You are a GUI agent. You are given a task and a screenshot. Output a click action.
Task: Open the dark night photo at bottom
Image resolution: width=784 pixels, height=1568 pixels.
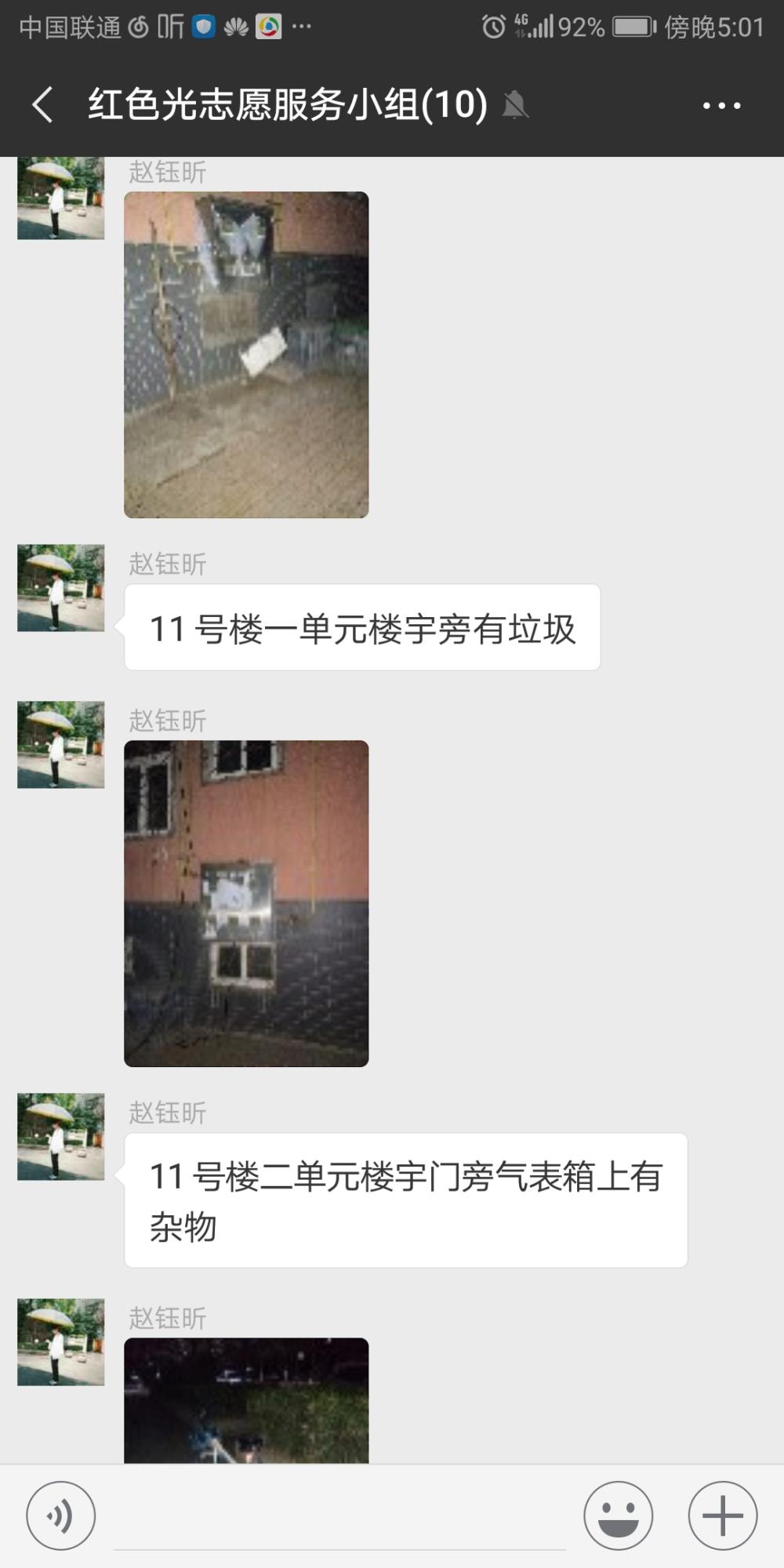point(246,1400)
